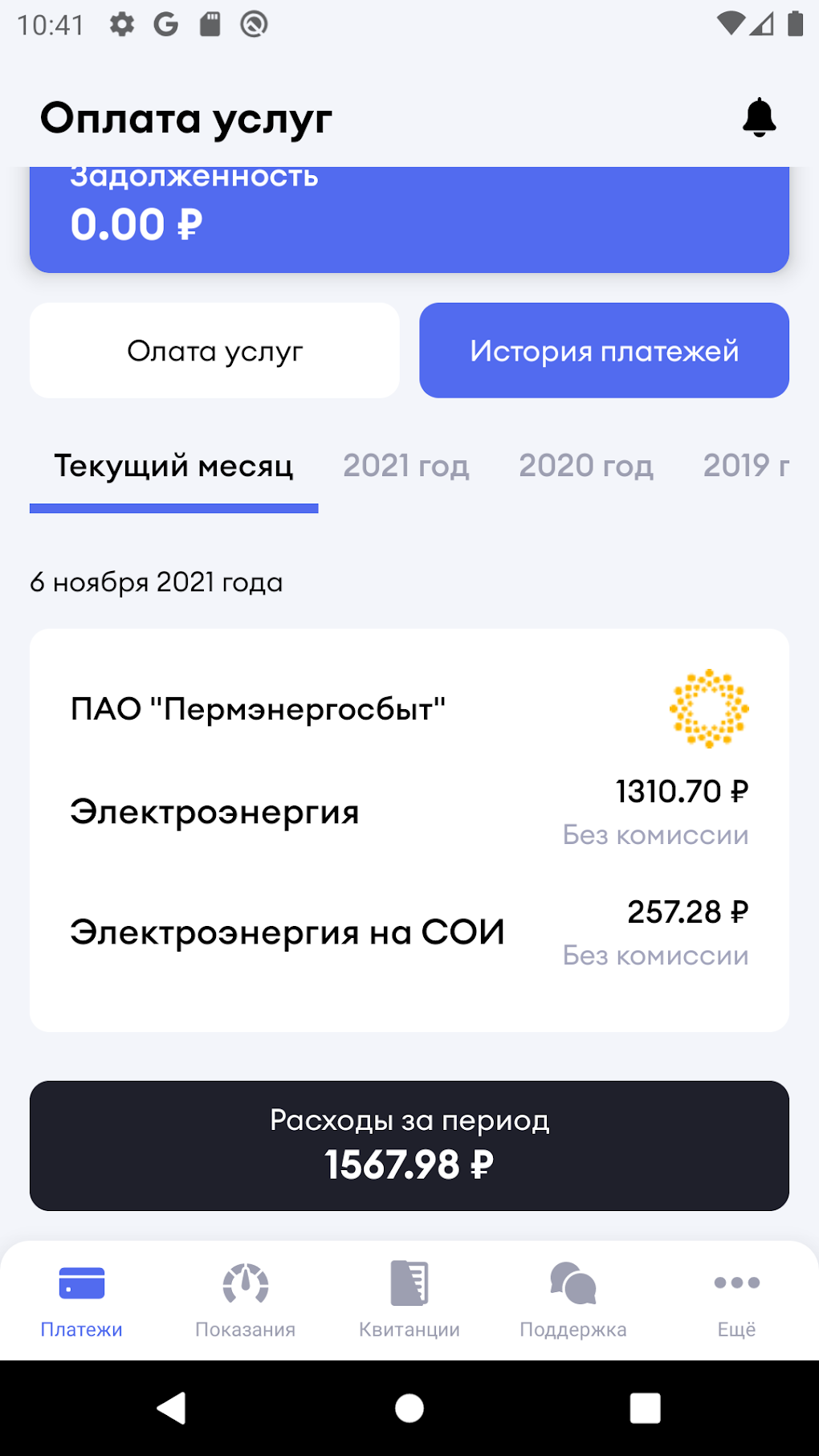
Task: Show payments for 2020 год
Action: click(x=585, y=467)
